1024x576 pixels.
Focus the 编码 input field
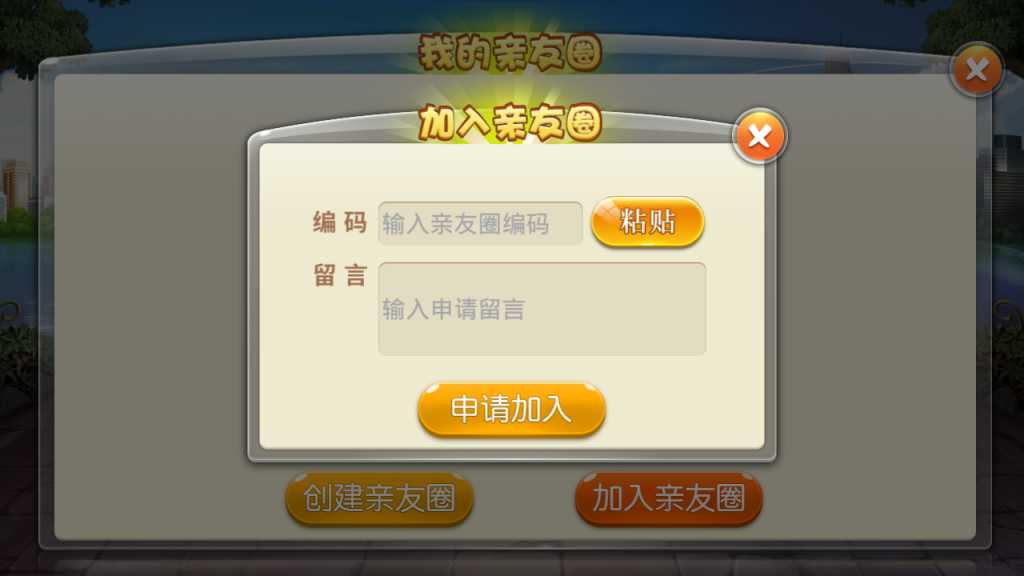pos(480,223)
